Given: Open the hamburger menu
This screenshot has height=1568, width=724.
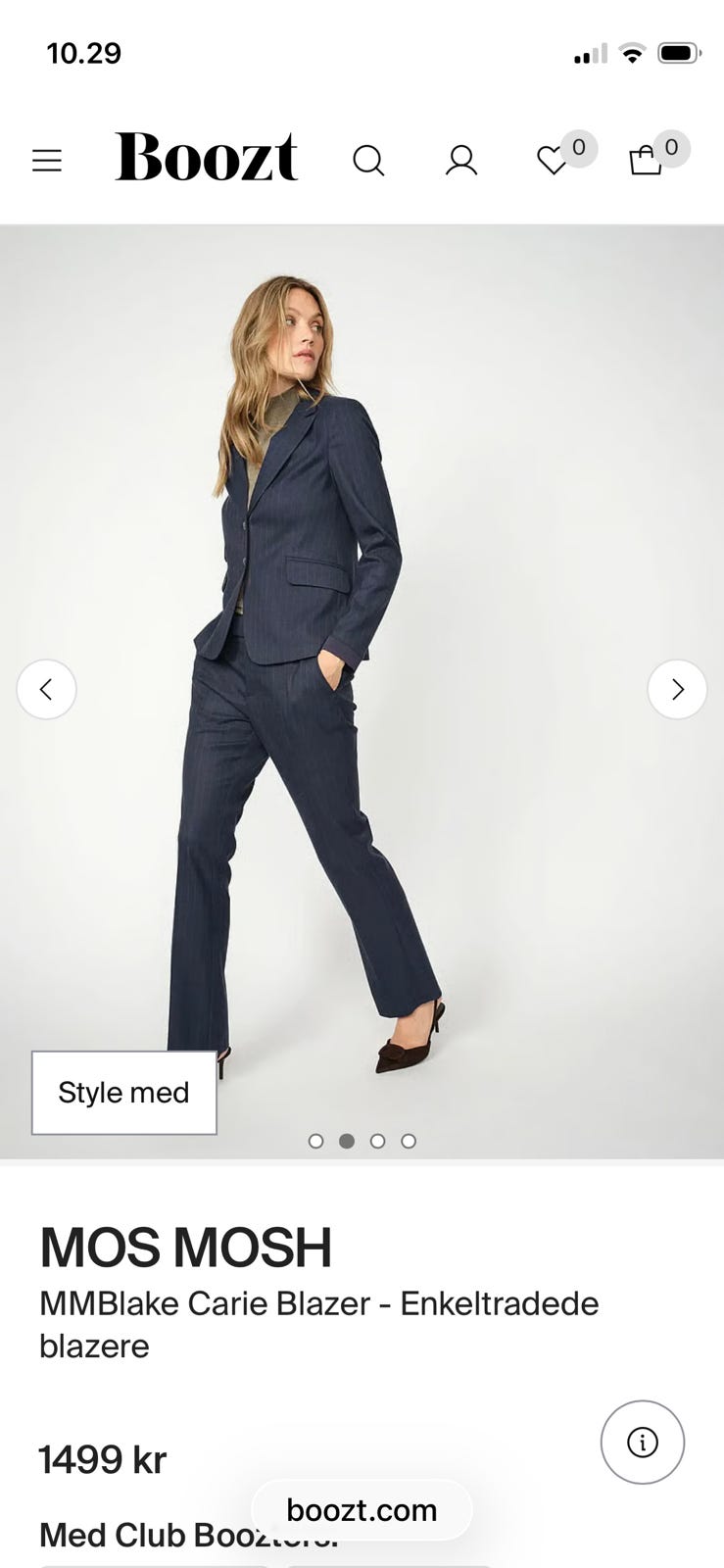Looking at the screenshot, I should click(x=47, y=160).
